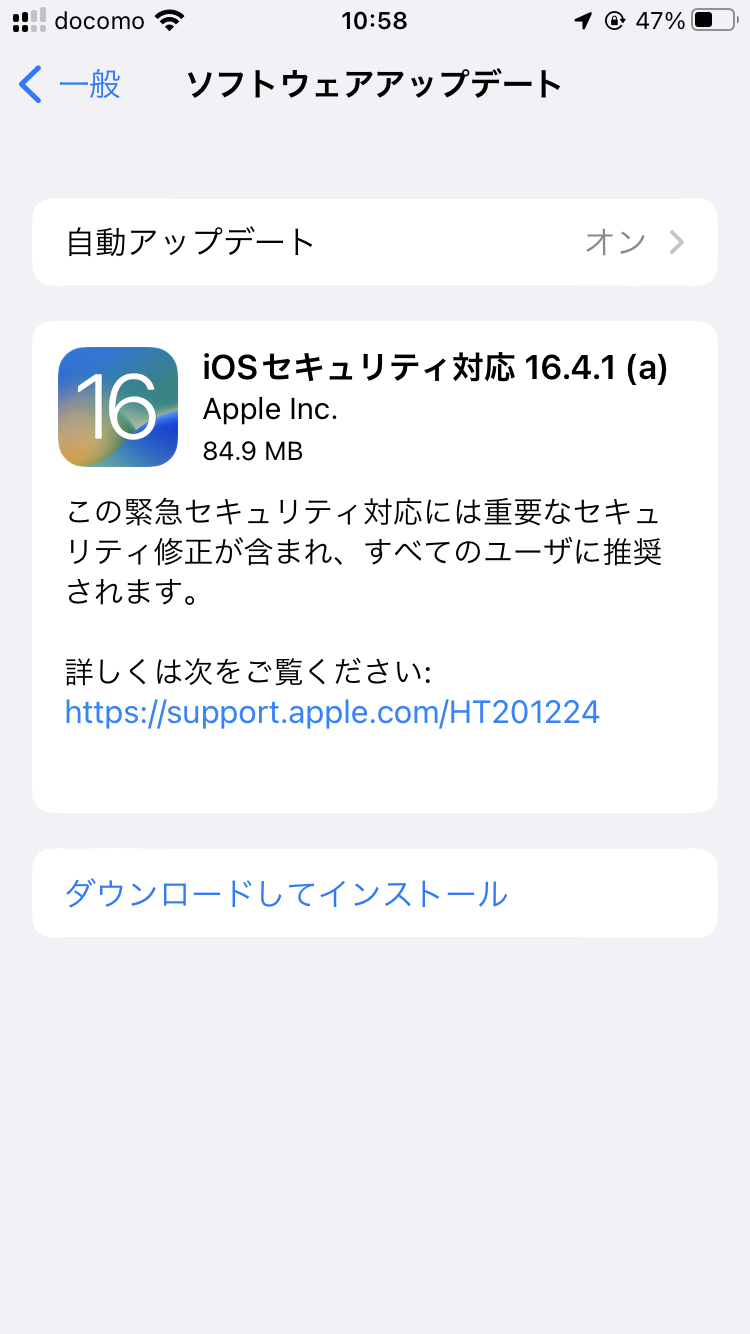Open the support.apple.com/HT201224 link
Image resolution: width=750 pixels, height=1334 pixels.
point(332,712)
